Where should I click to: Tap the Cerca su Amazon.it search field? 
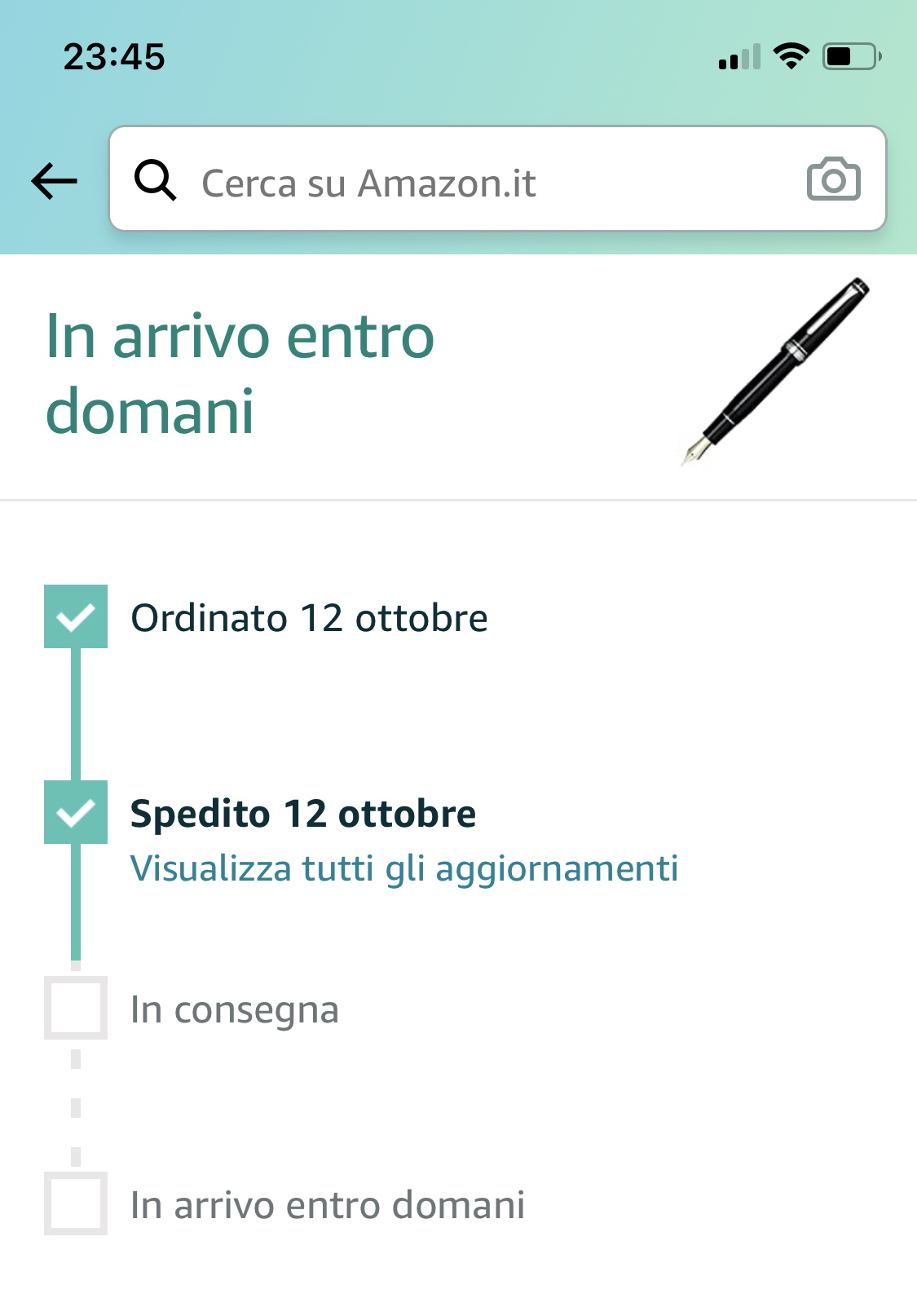tap(456, 182)
